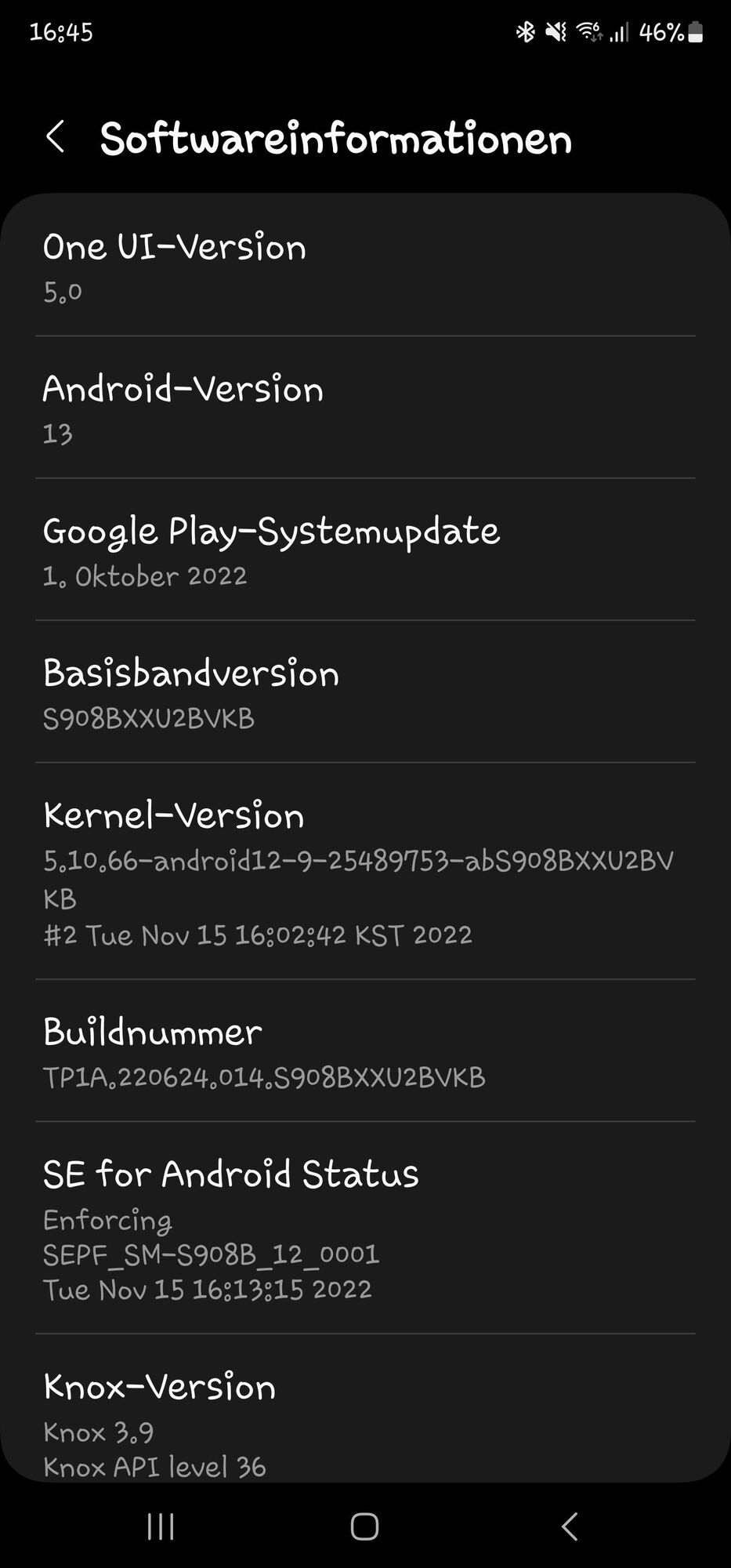Open recent apps in the navigation bar

(x=161, y=1526)
